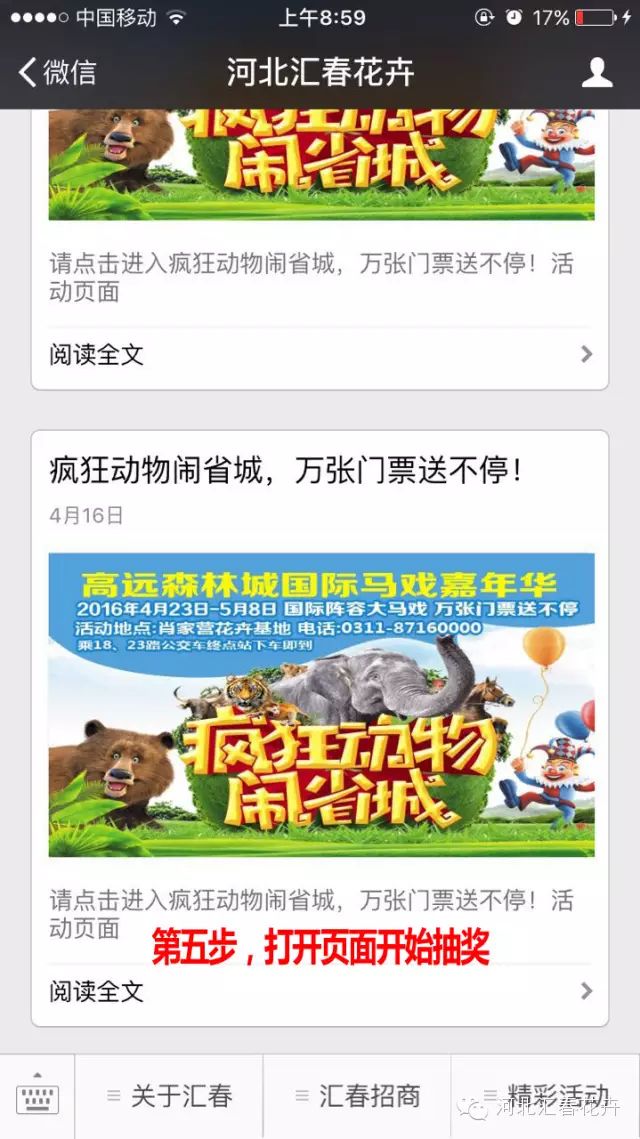640x1139 pixels.
Task: Tap 阅读全文 under the 4月16日 article
Action: tap(320, 991)
